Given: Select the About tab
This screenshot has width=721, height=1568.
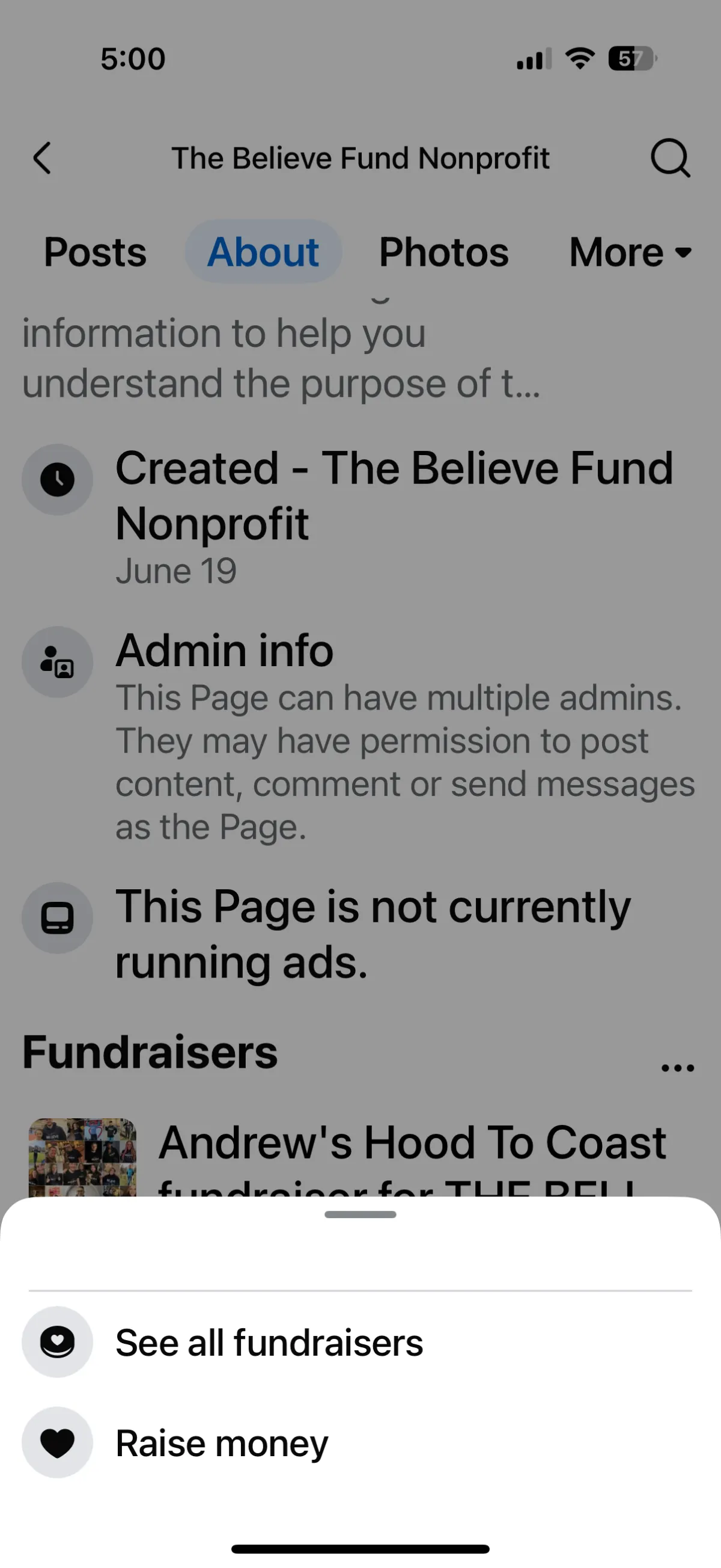Looking at the screenshot, I should 263,252.
